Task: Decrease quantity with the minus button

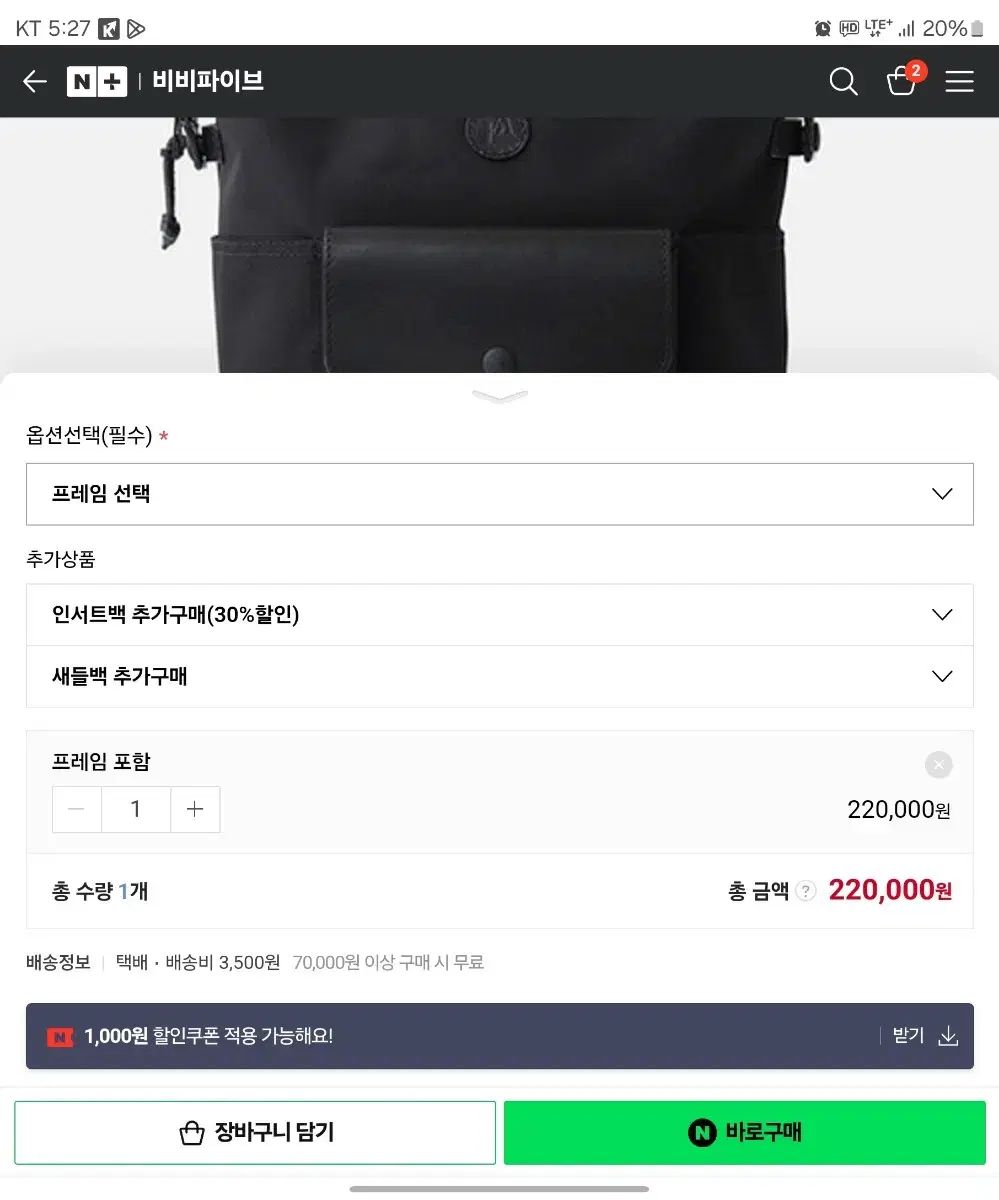Action: click(x=77, y=810)
